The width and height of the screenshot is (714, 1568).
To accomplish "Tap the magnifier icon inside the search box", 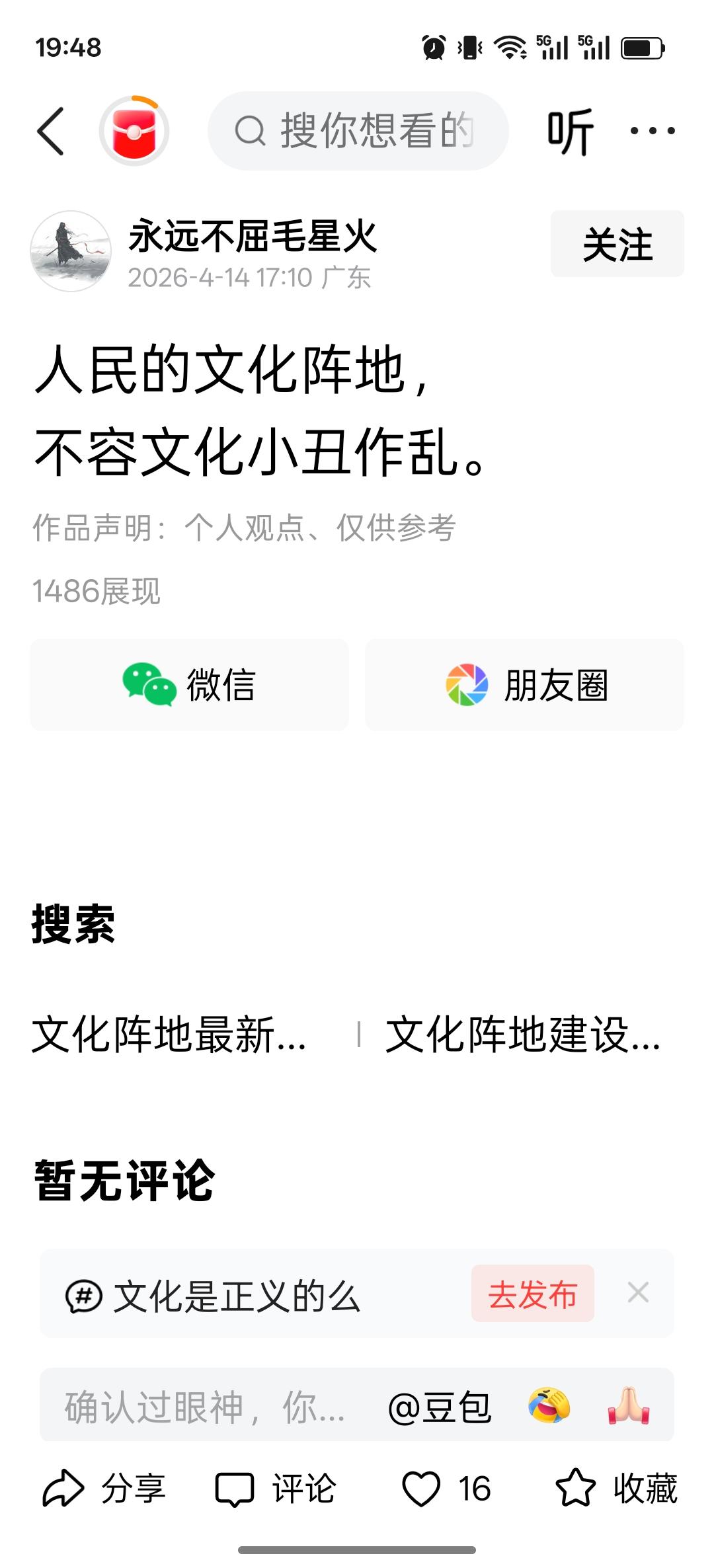I will (x=251, y=130).
